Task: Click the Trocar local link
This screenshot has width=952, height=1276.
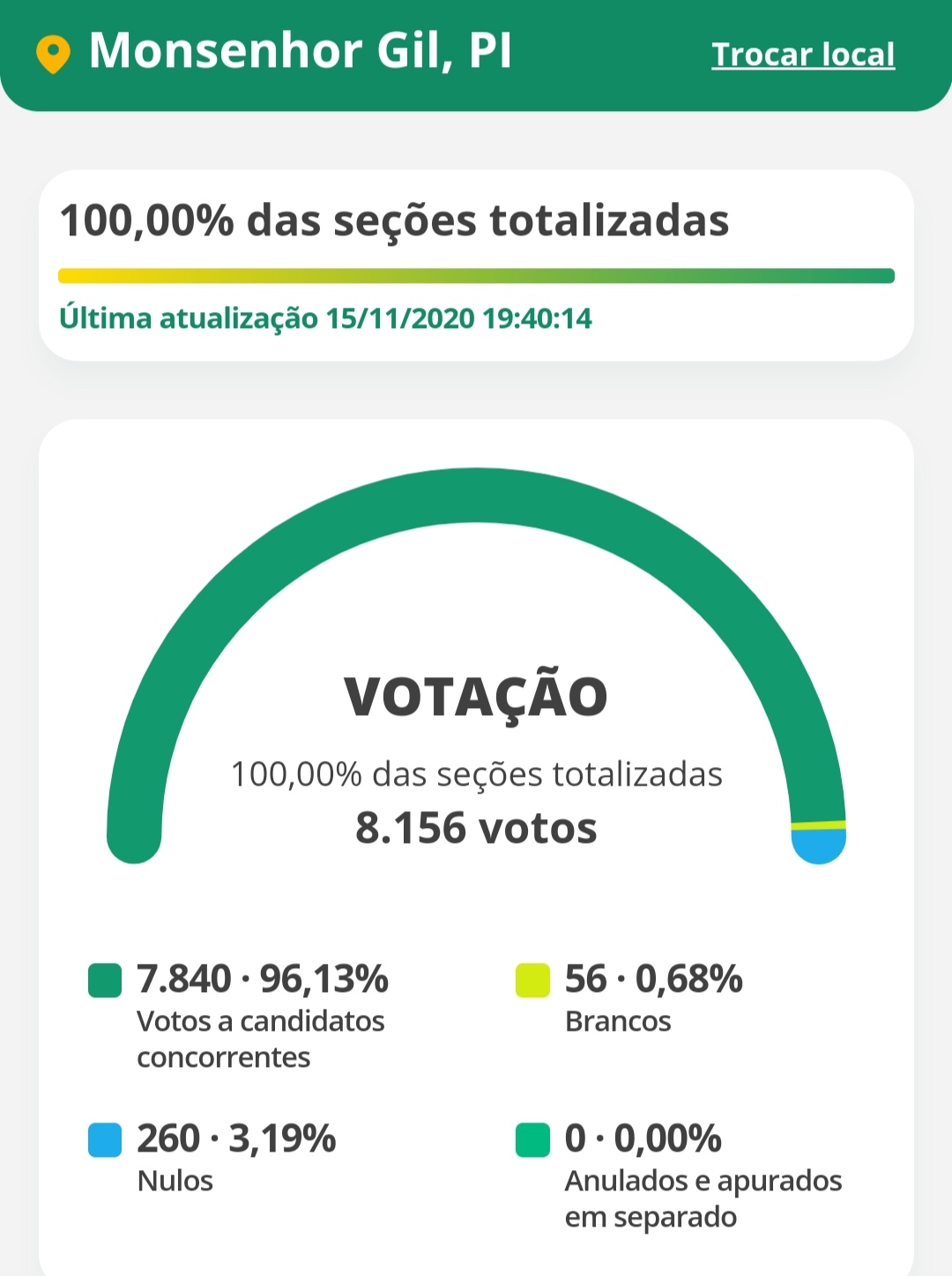Action: point(803,55)
